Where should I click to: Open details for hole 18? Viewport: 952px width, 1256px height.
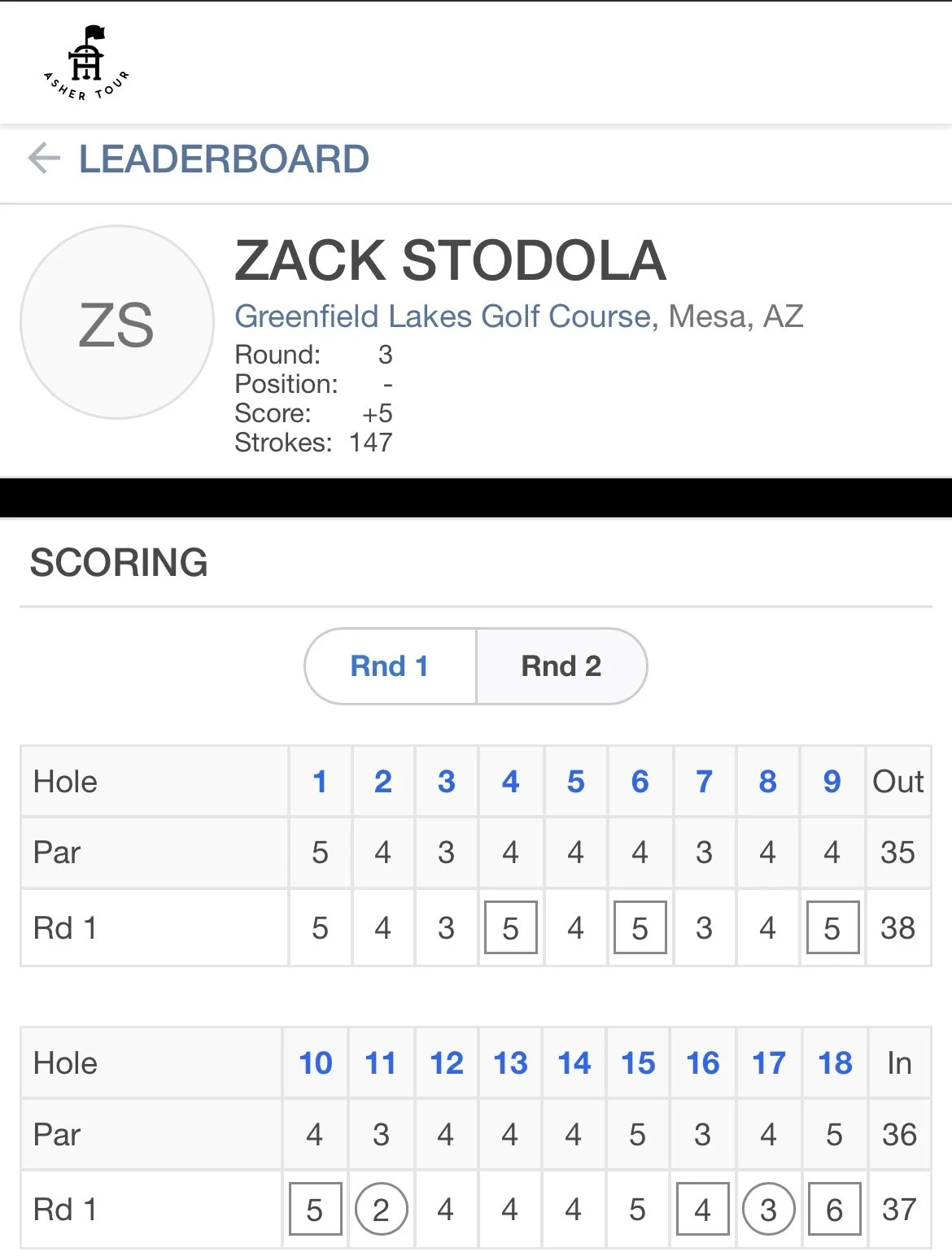[835, 1063]
